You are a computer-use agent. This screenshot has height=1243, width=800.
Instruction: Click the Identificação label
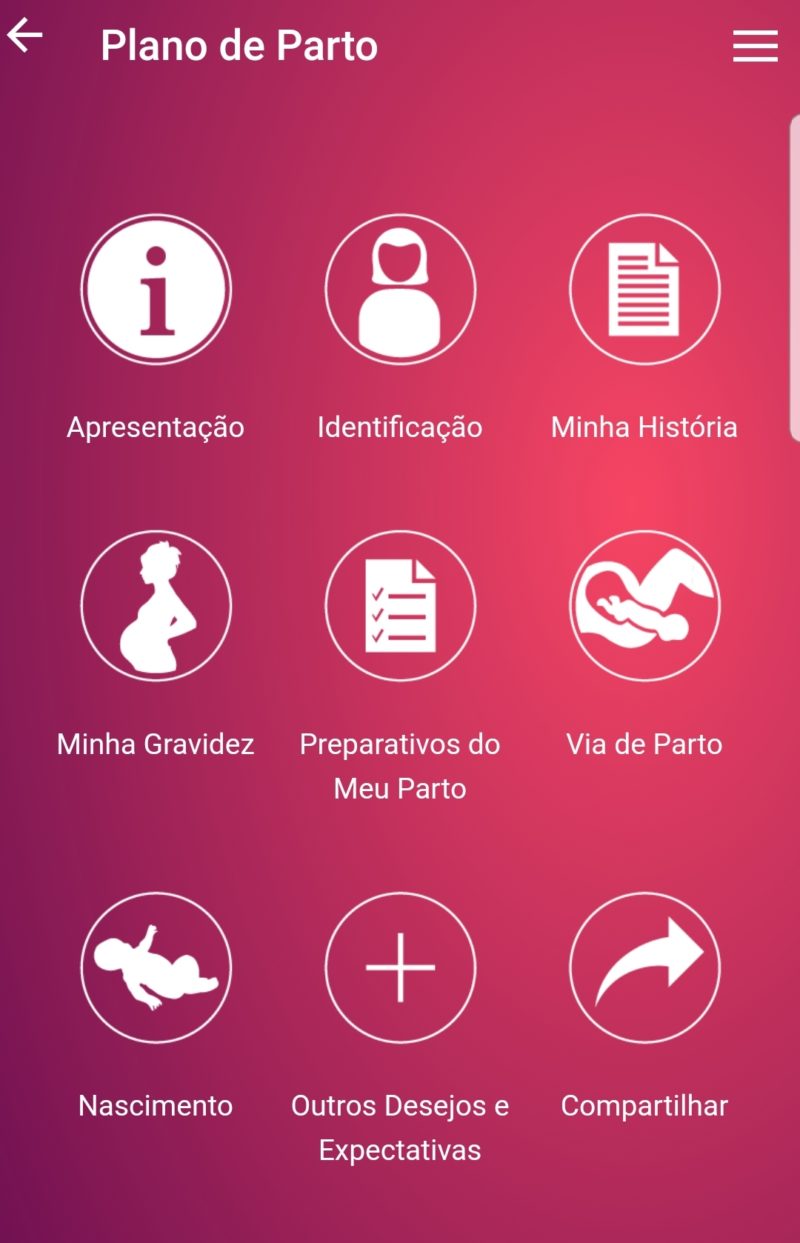(400, 427)
